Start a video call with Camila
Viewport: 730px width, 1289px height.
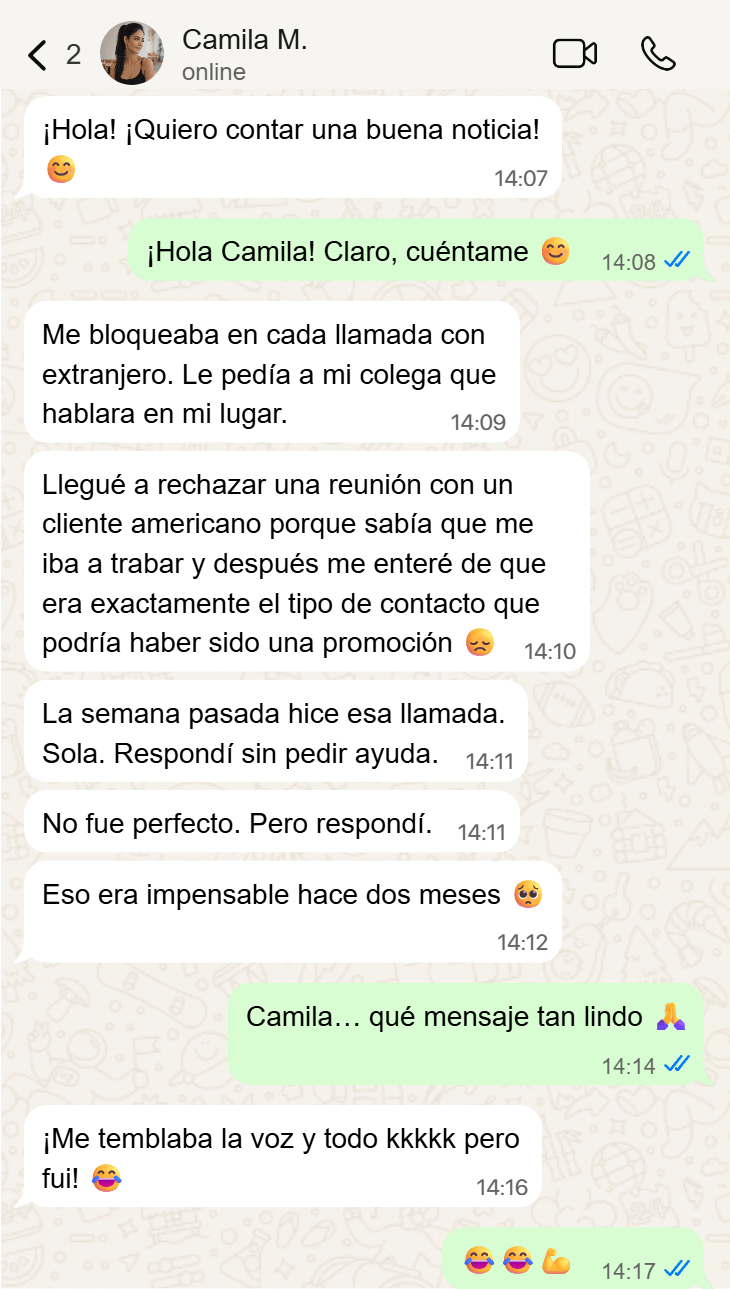573,54
